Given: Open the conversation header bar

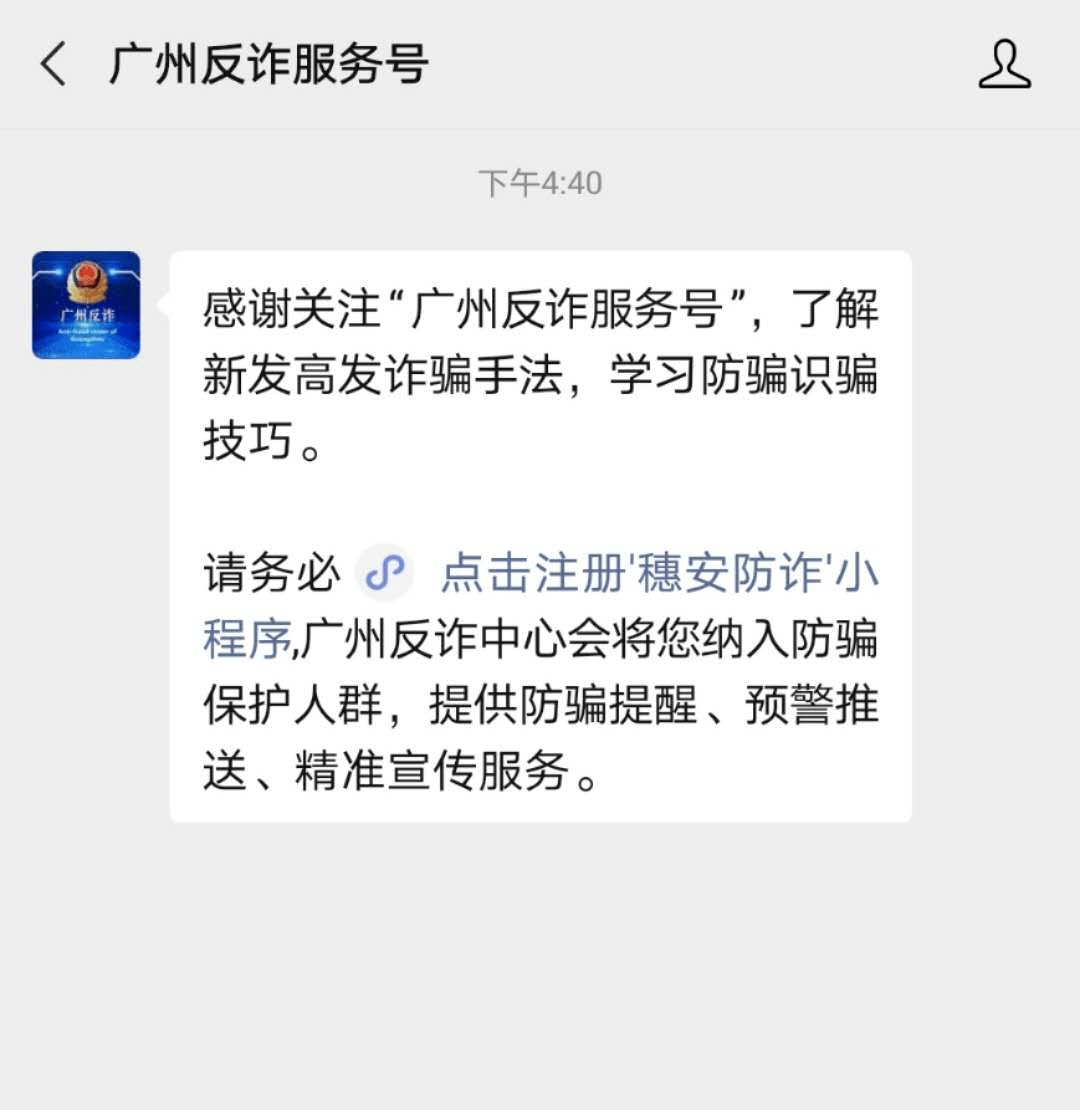Looking at the screenshot, I should tap(540, 64).
